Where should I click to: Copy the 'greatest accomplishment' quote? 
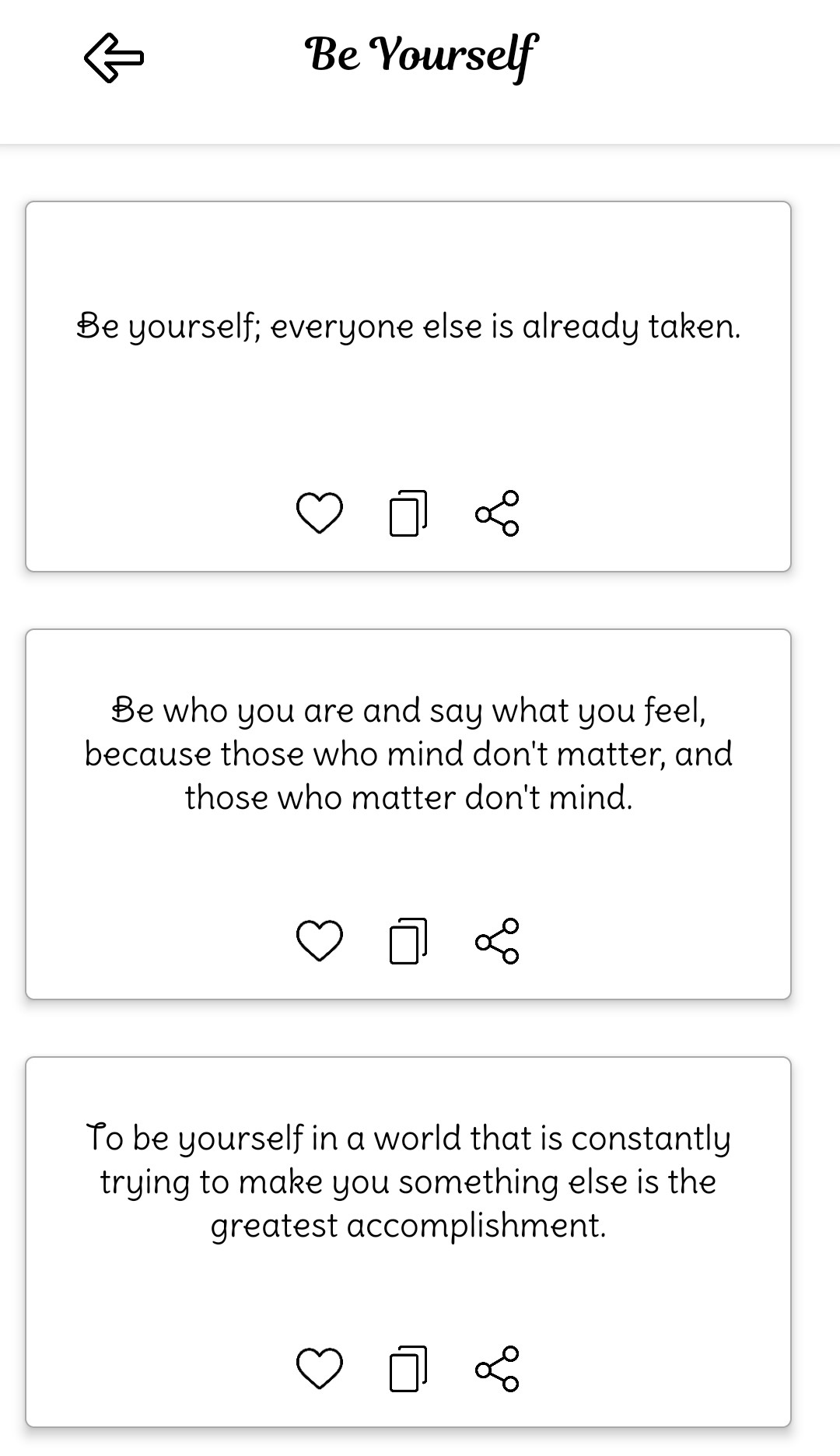click(x=408, y=1368)
